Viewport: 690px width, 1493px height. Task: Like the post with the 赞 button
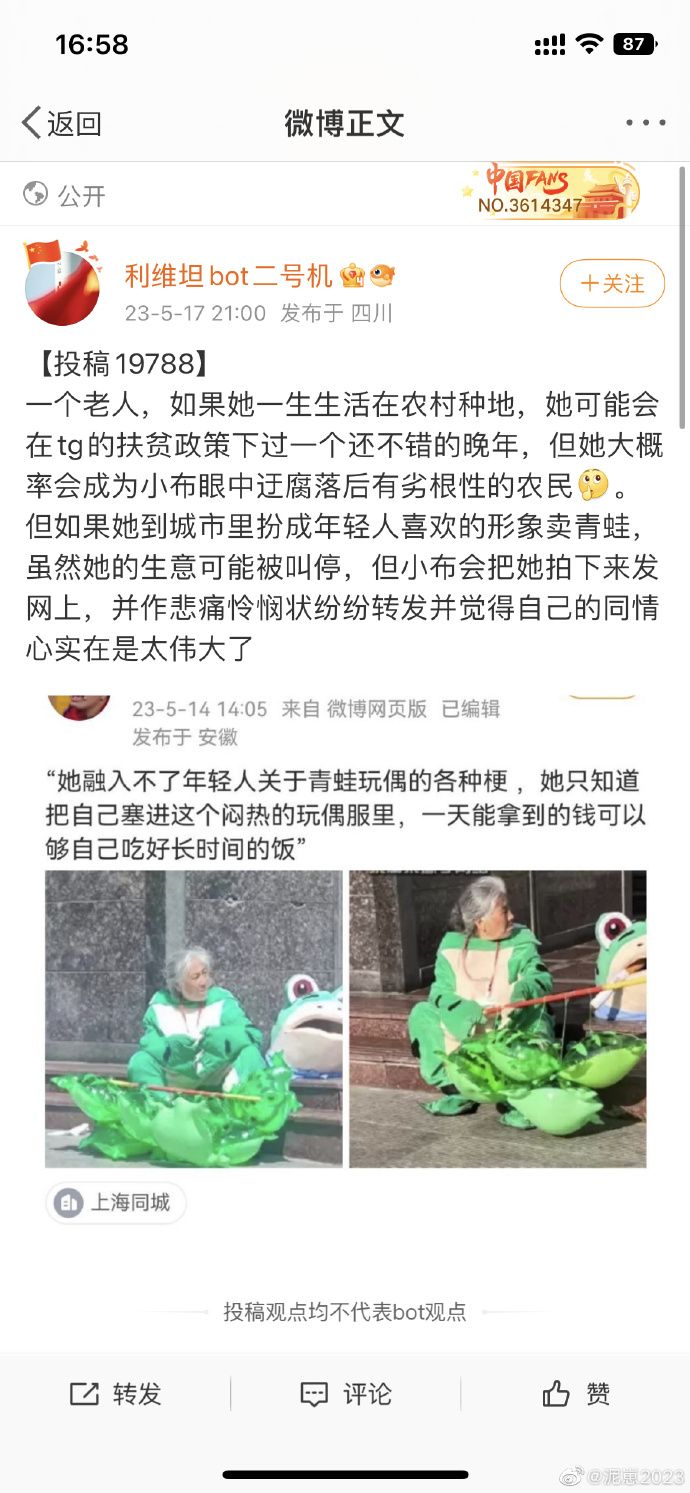(576, 1394)
